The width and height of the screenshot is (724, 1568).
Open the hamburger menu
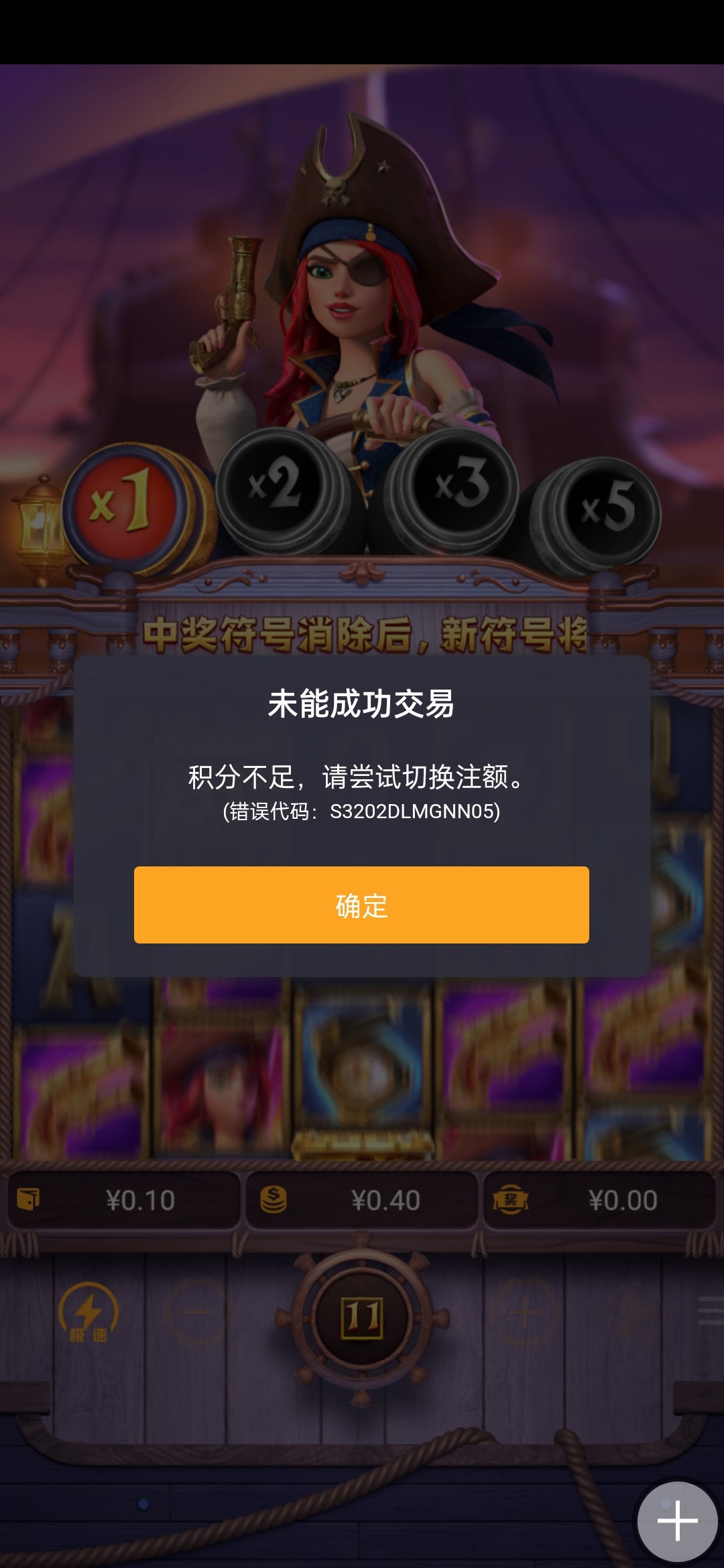click(x=709, y=1310)
